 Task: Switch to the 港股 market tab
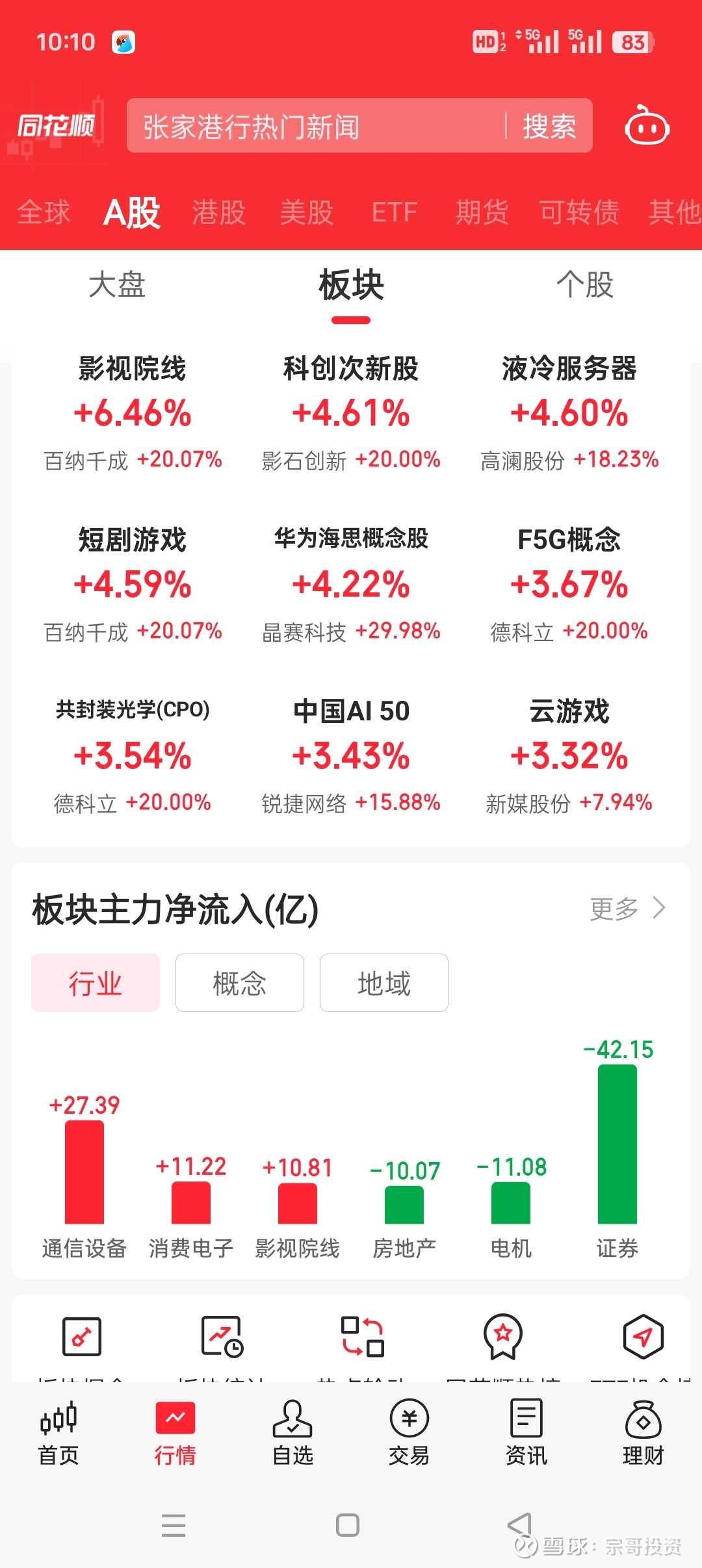pos(219,212)
